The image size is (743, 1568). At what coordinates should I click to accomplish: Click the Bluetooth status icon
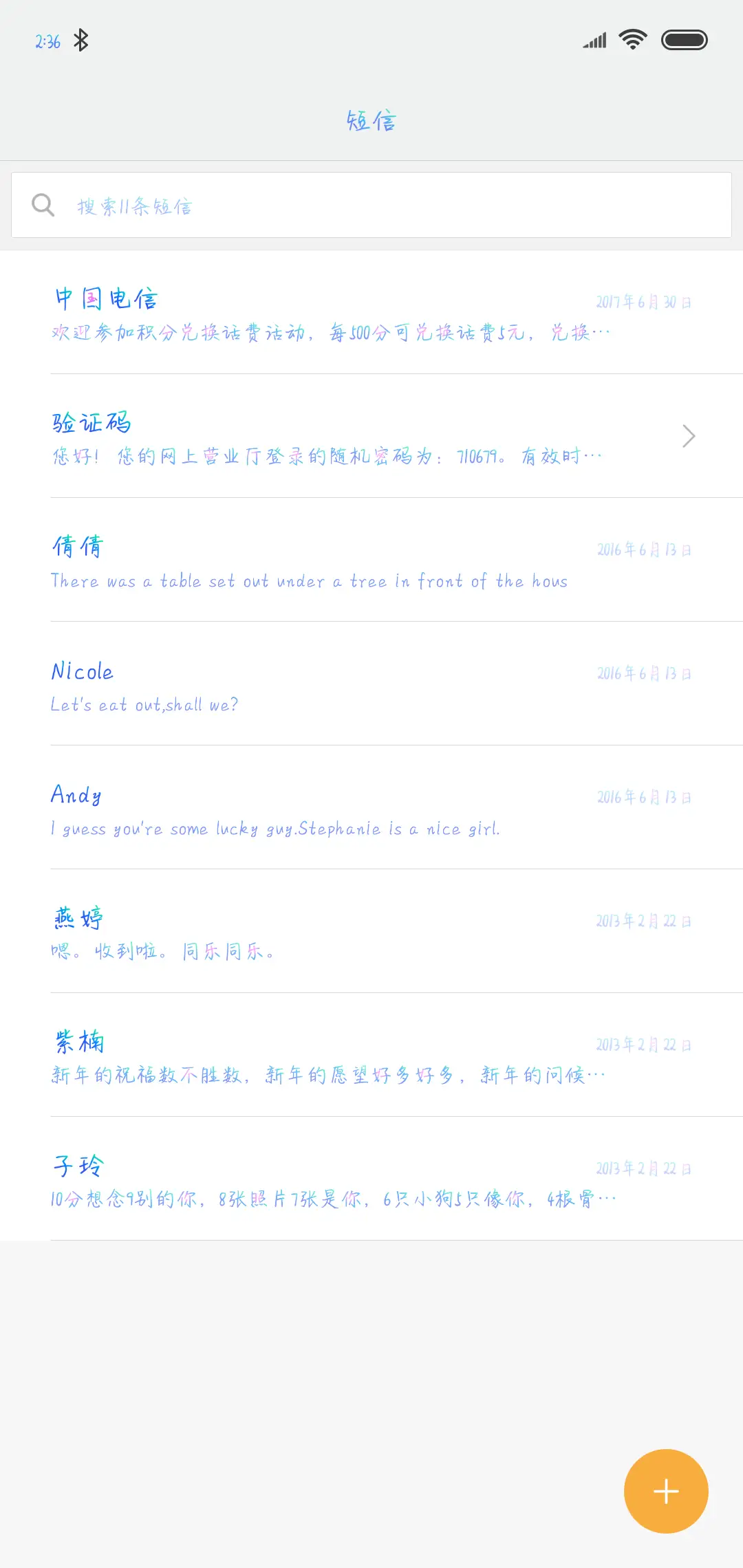coord(81,39)
